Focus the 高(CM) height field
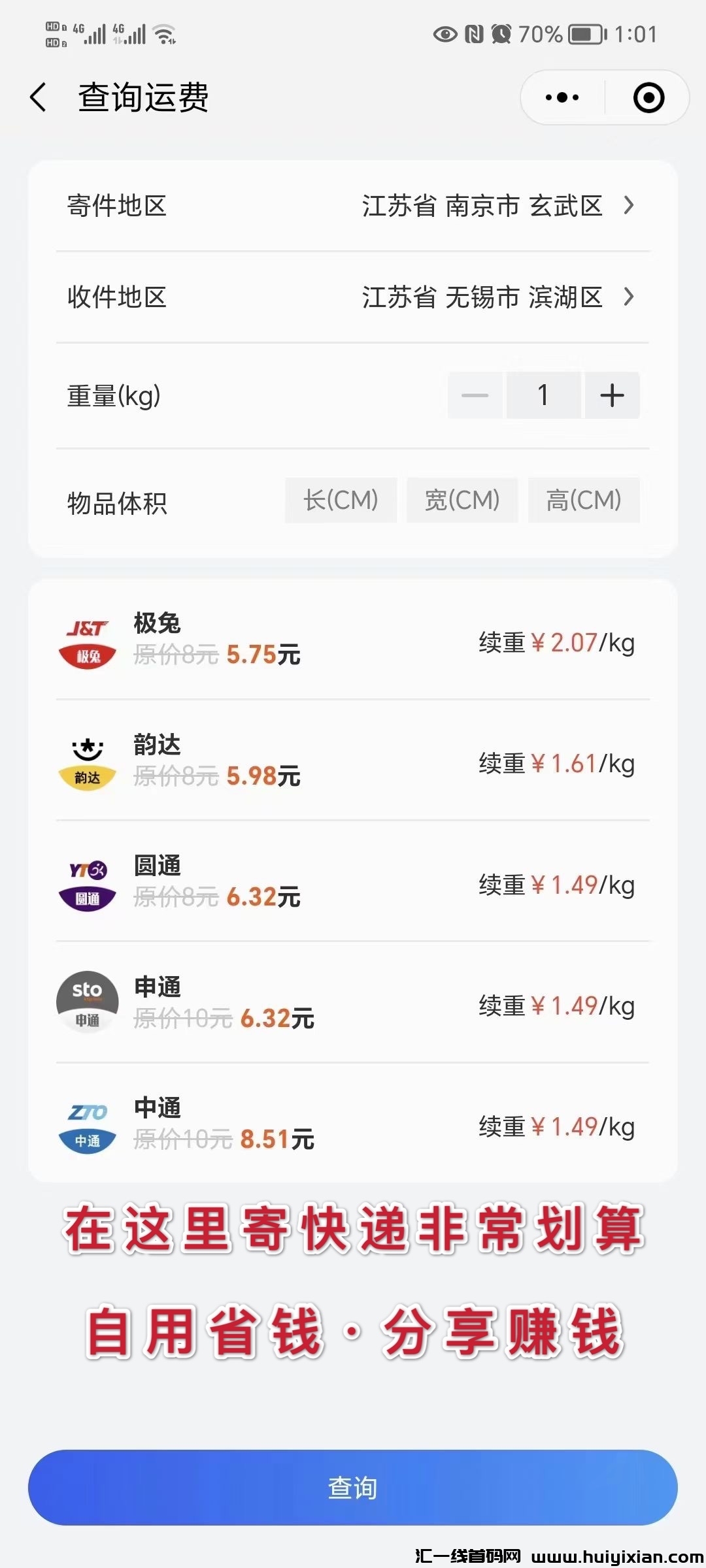 coord(584,500)
